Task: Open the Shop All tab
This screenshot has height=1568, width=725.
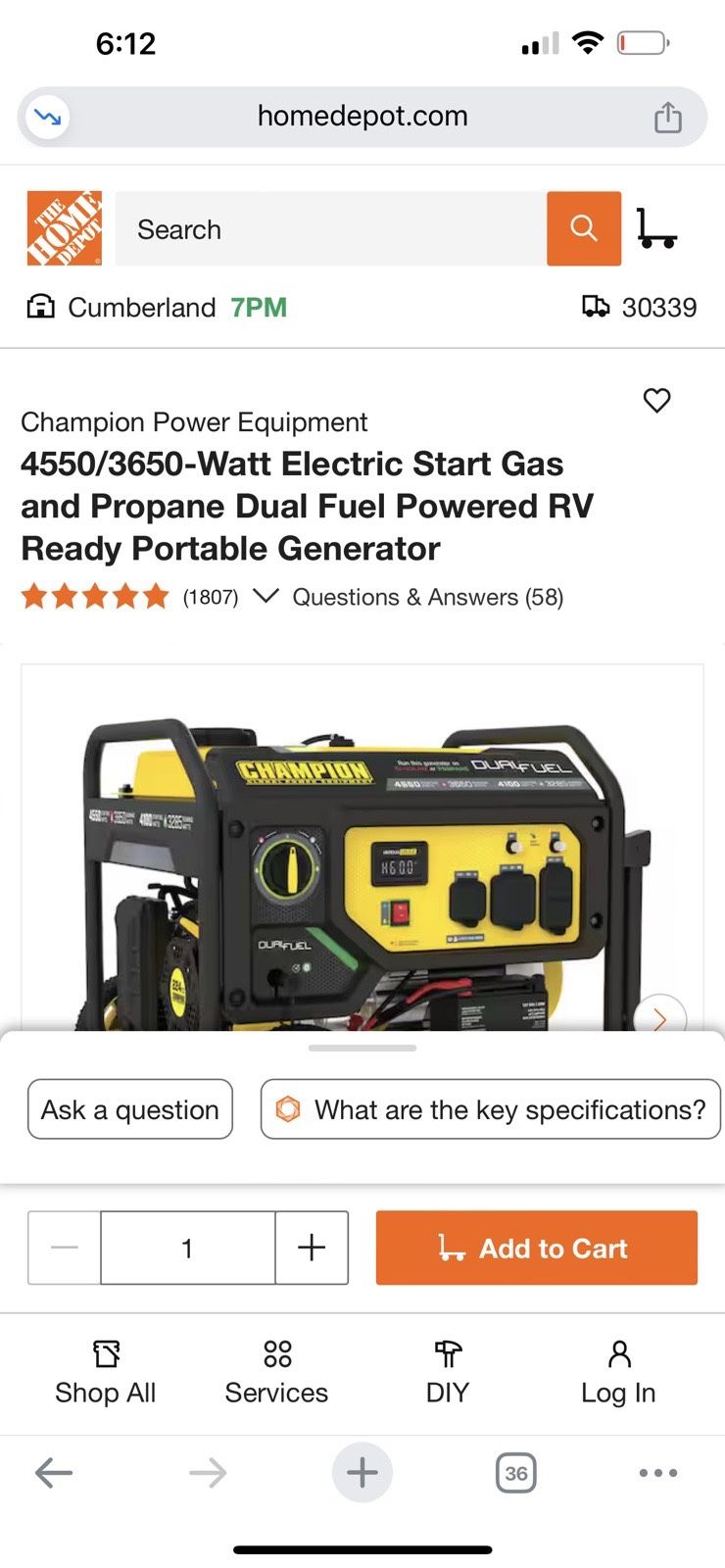Action: (x=106, y=1372)
